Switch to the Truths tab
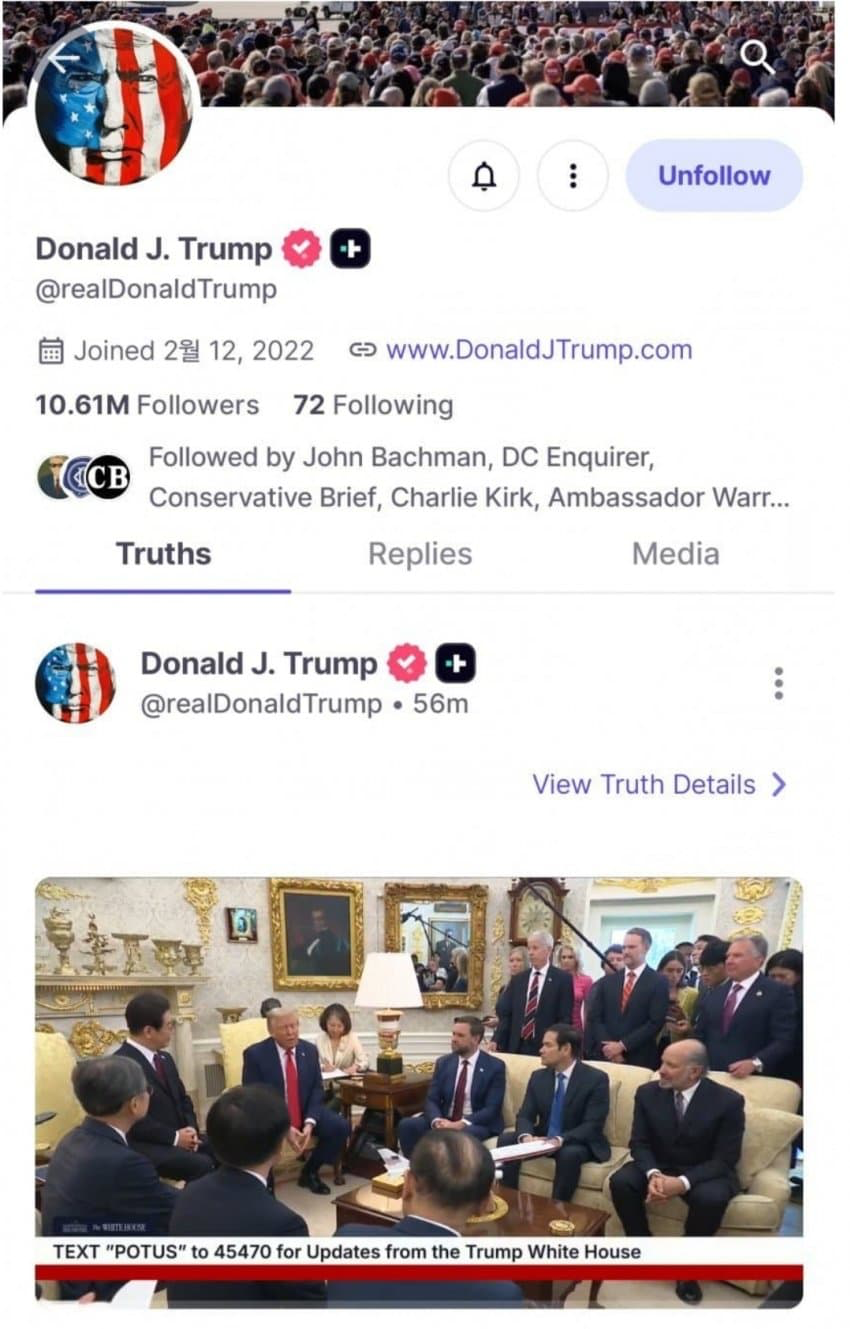 (x=163, y=554)
